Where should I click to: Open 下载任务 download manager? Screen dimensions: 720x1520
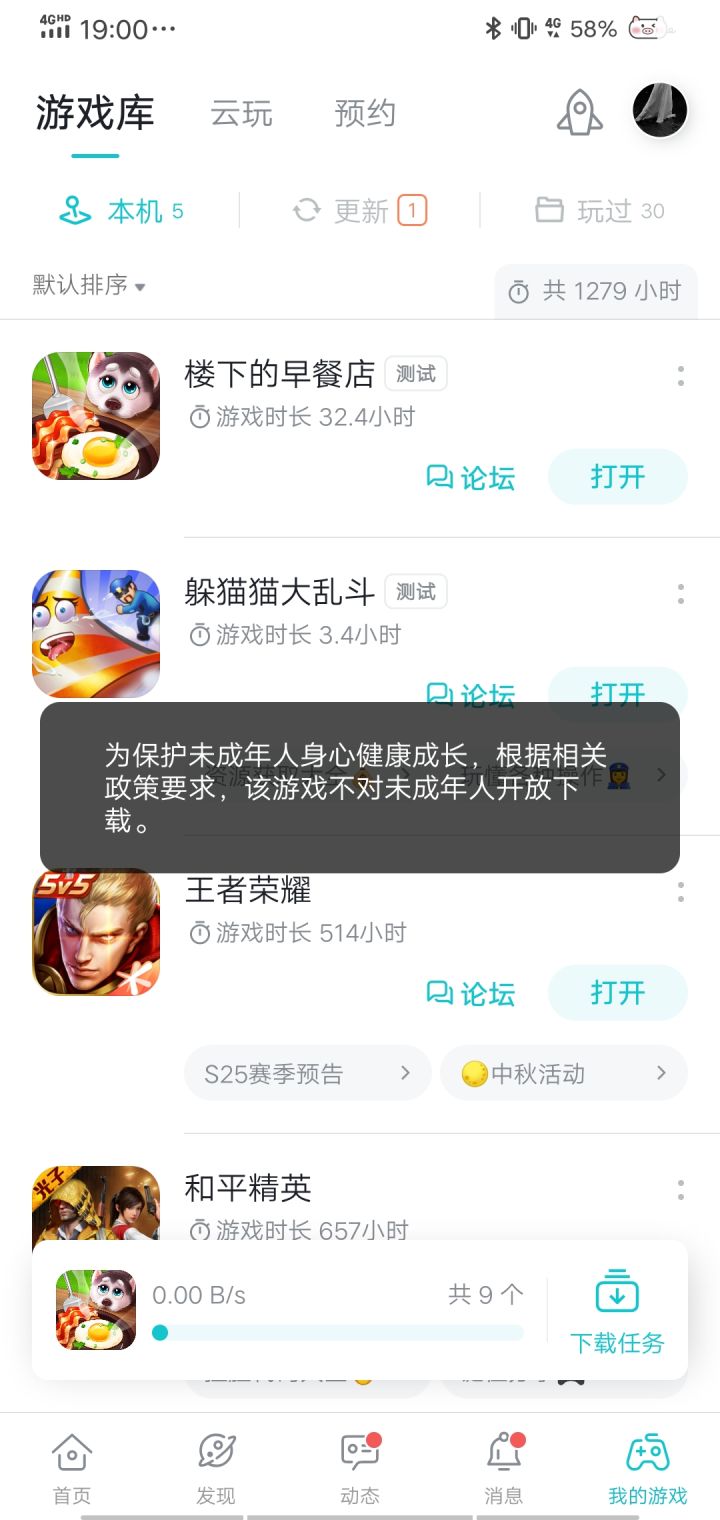(x=617, y=1310)
